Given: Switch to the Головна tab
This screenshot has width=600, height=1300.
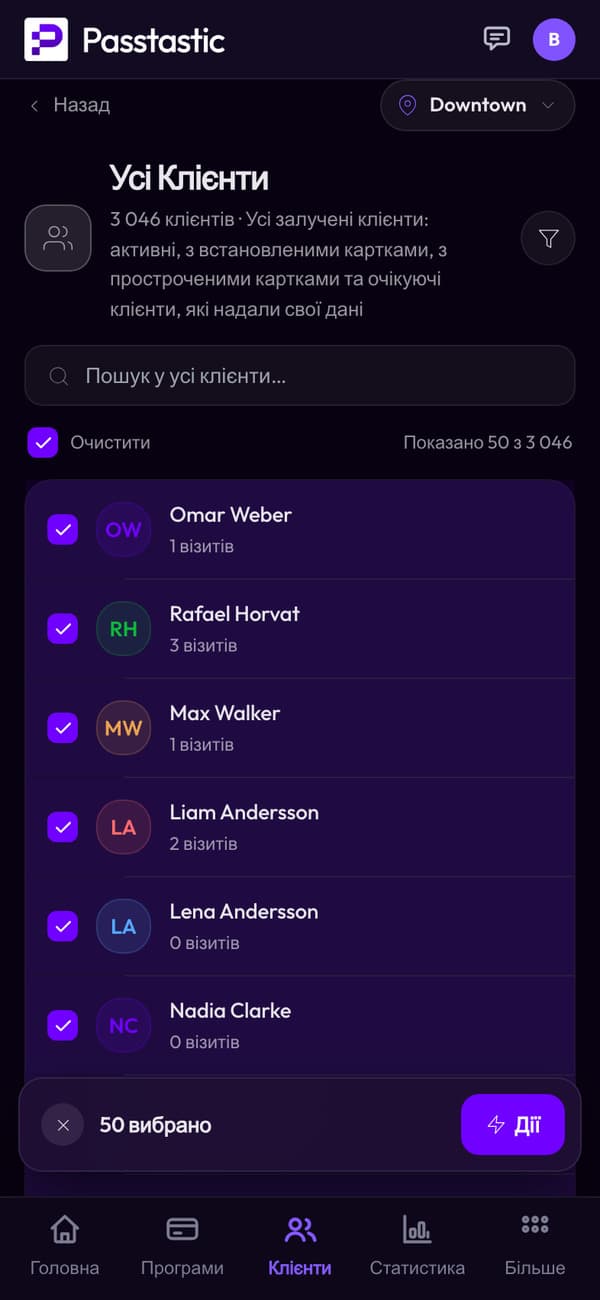Looking at the screenshot, I should (x=65, y=1245).
